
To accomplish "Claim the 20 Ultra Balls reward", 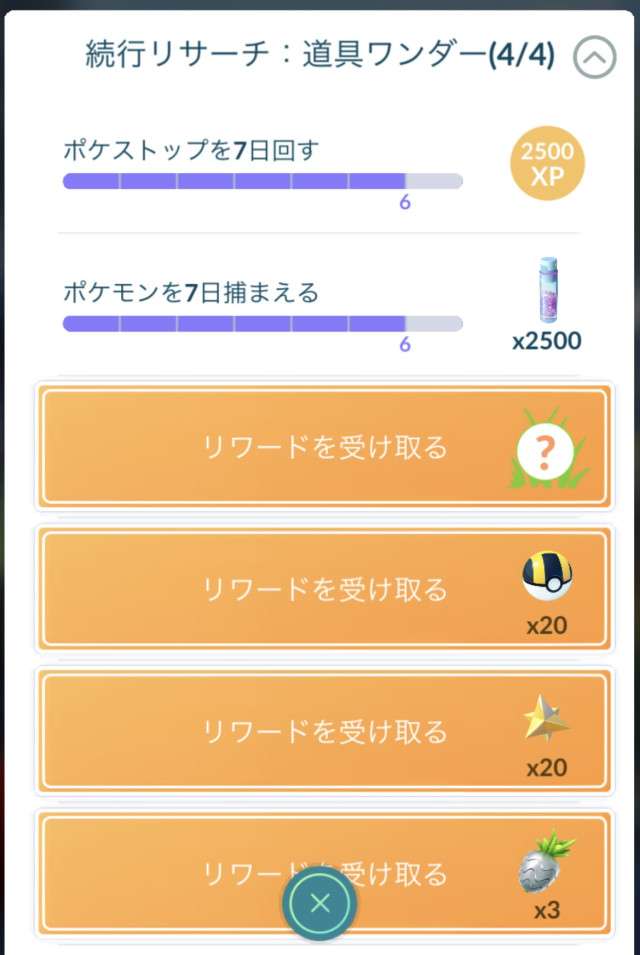I will click(x=323, y=589).
